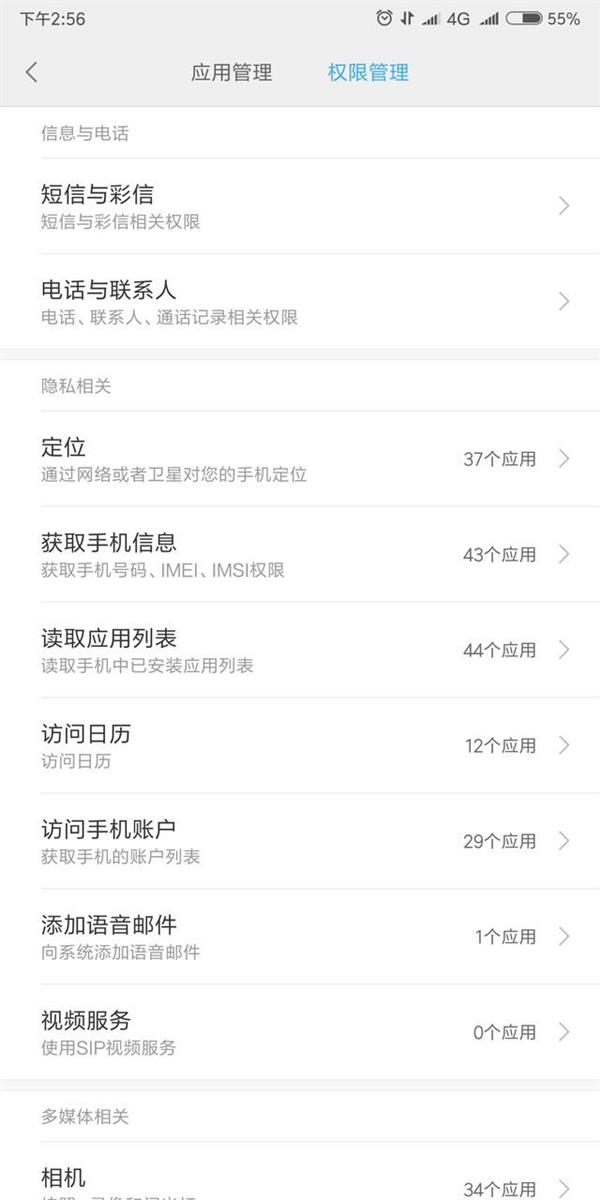This screenshot has width=600, height=1200.
Task: Open 电话与联系人 permissions
Action: click(300, 302)
